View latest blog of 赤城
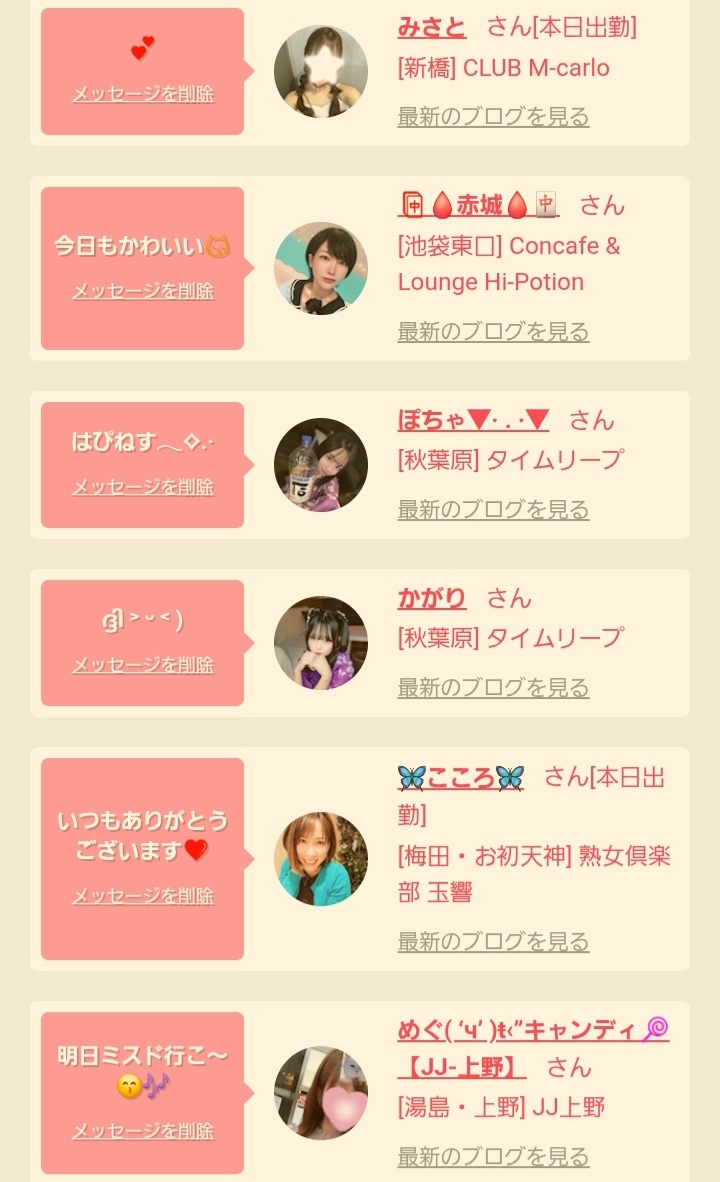Image resolution: width=720 pixels, height=1182 pixels. pos(493,332)
